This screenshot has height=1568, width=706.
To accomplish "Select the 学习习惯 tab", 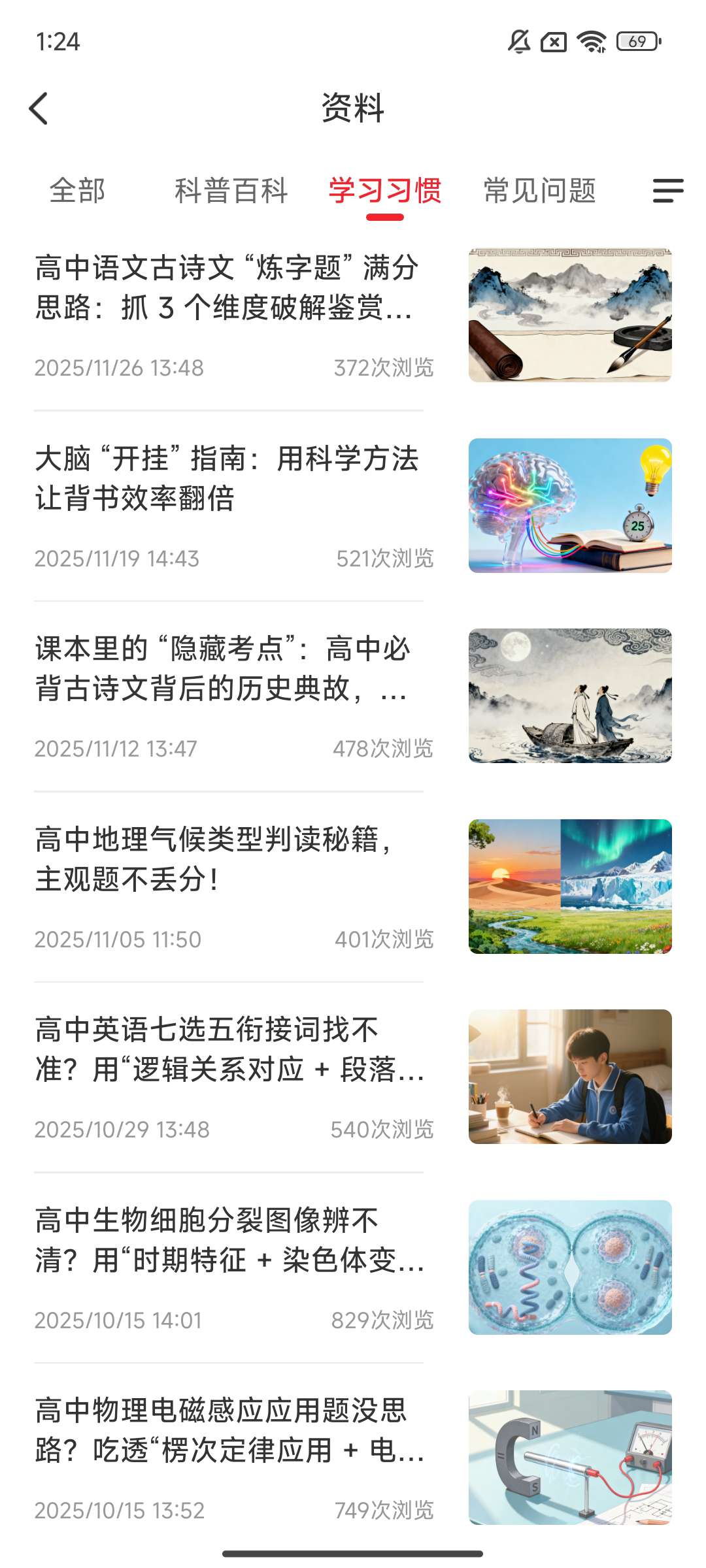I will tap(384, 191).
